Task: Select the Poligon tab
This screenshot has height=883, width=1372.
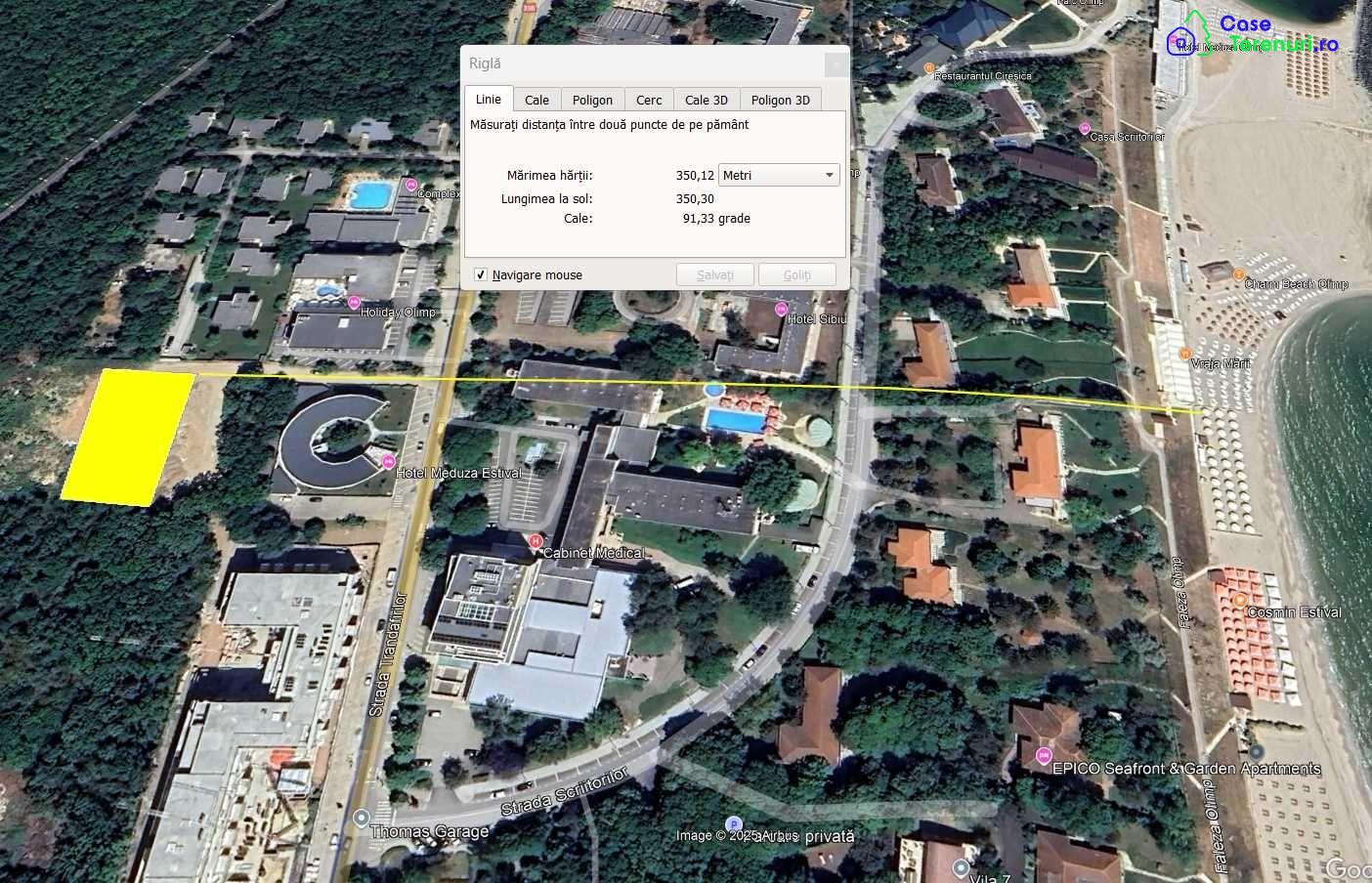Action: point(592,100)
